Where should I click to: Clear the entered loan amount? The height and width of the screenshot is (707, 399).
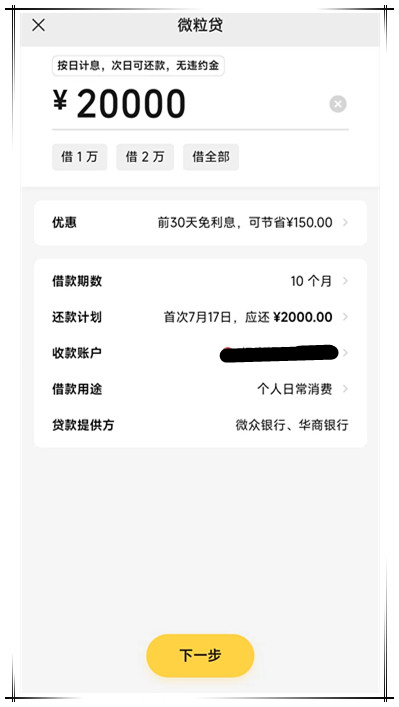click(338, 104)
